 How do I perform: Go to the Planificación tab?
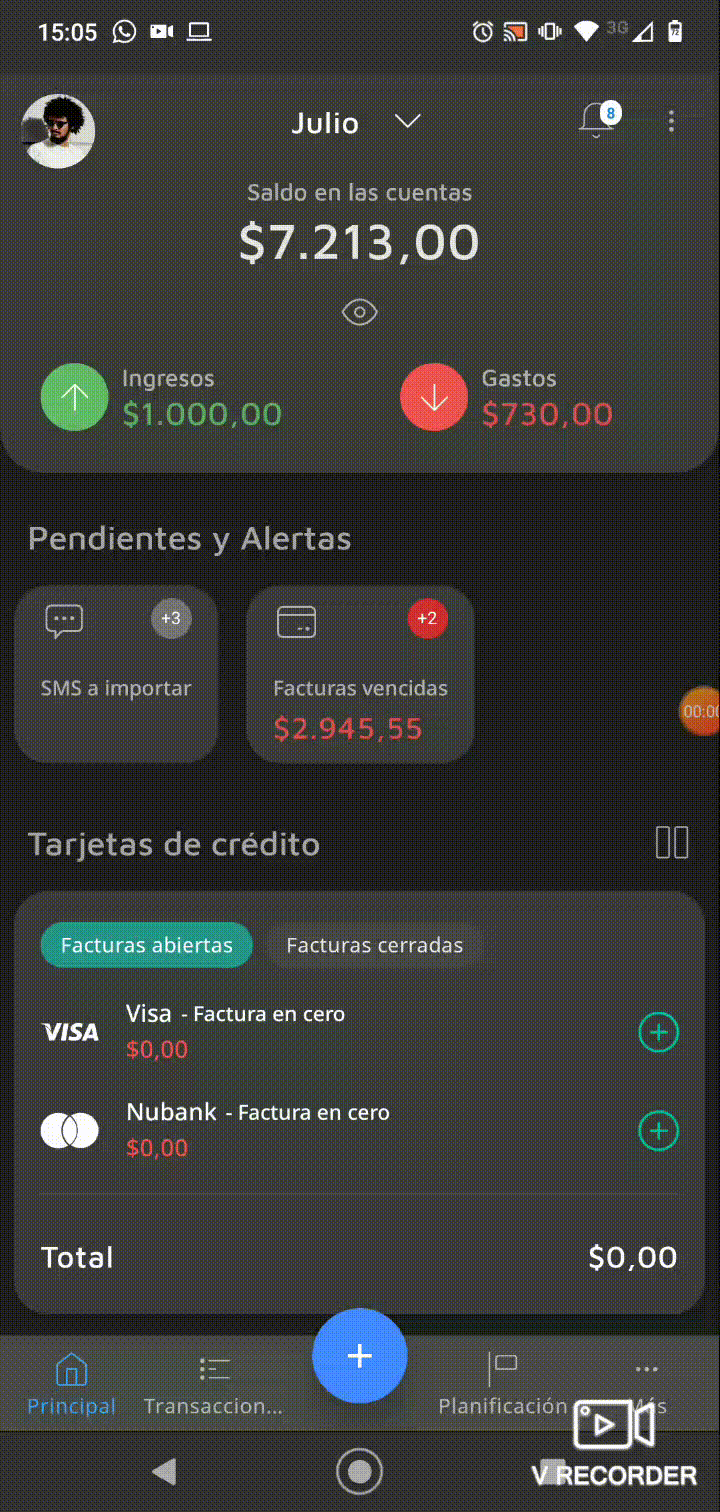(502, 1383)
